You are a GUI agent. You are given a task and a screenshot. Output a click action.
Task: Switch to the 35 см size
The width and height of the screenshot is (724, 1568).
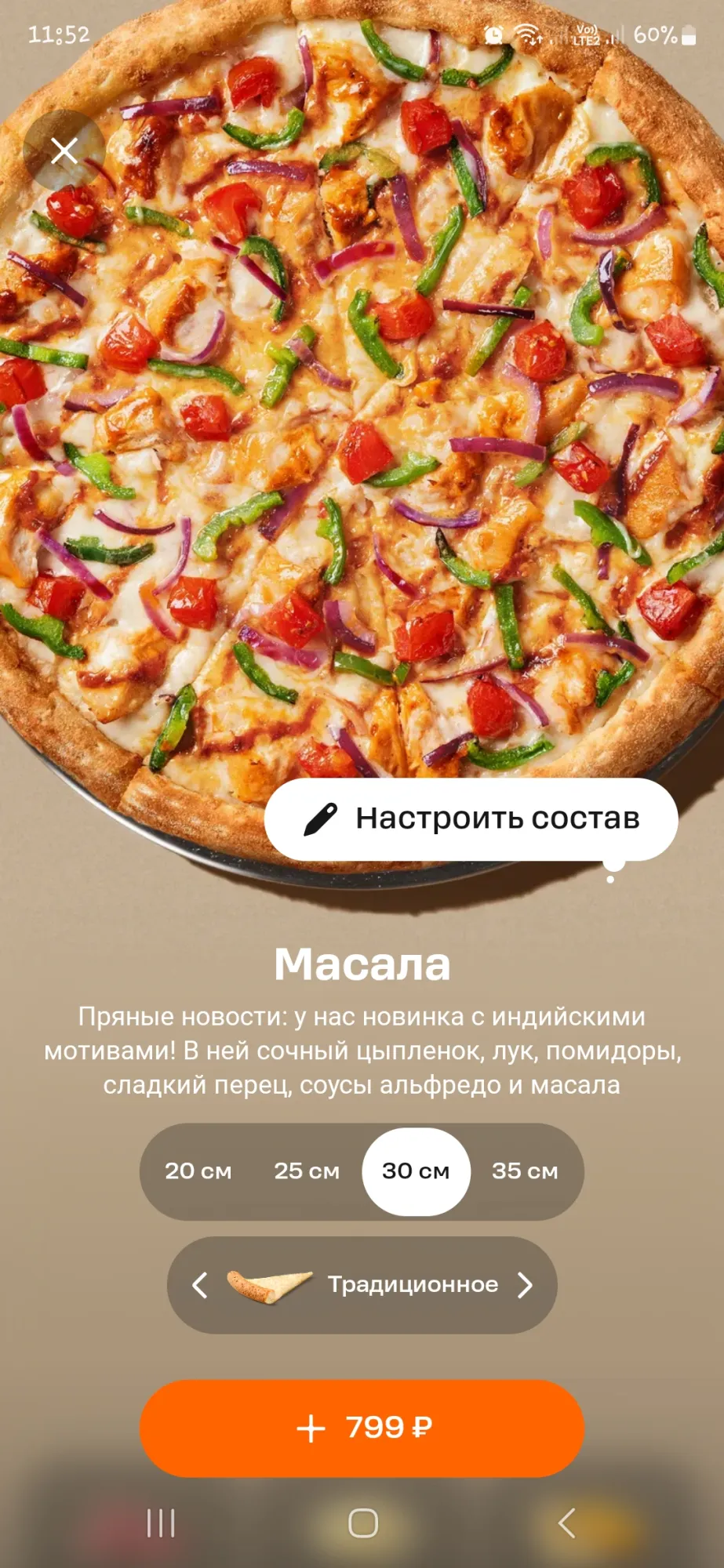525,1171
